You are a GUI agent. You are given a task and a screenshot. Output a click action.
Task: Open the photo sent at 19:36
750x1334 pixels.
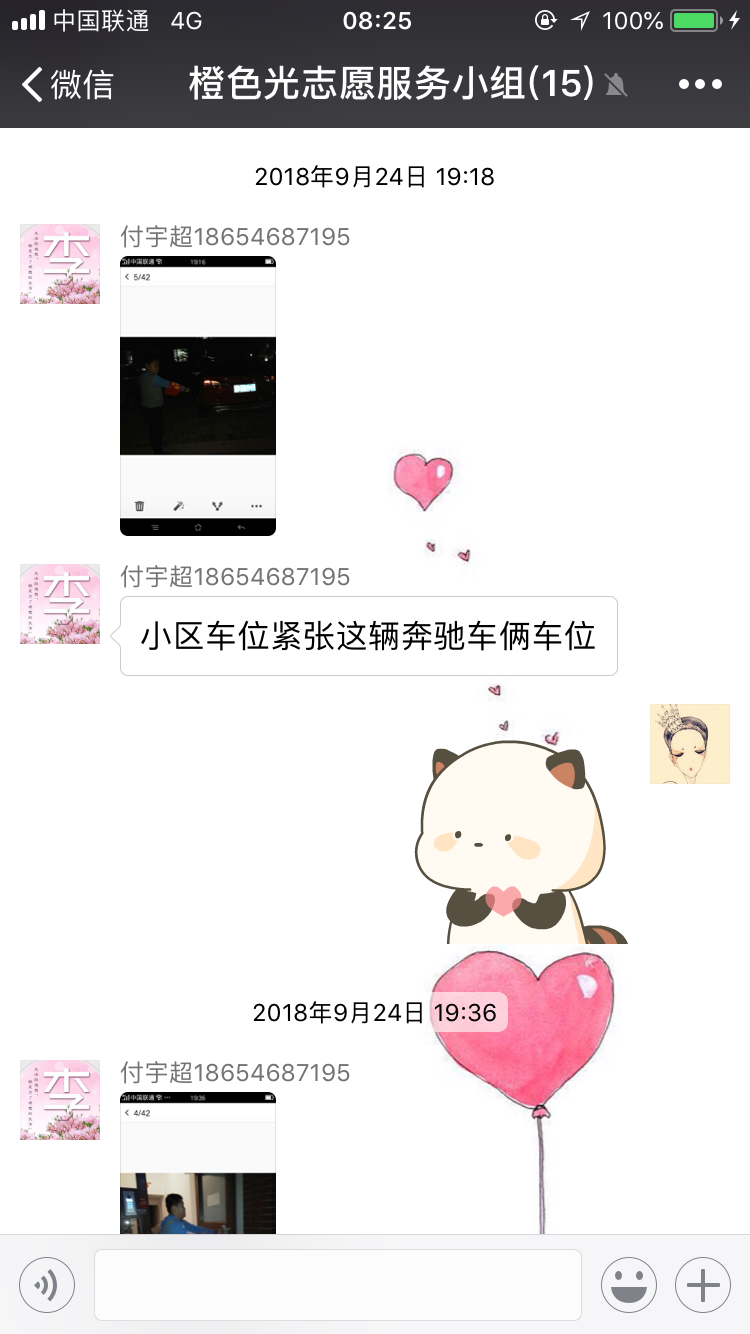click(x=198, y=1163)
